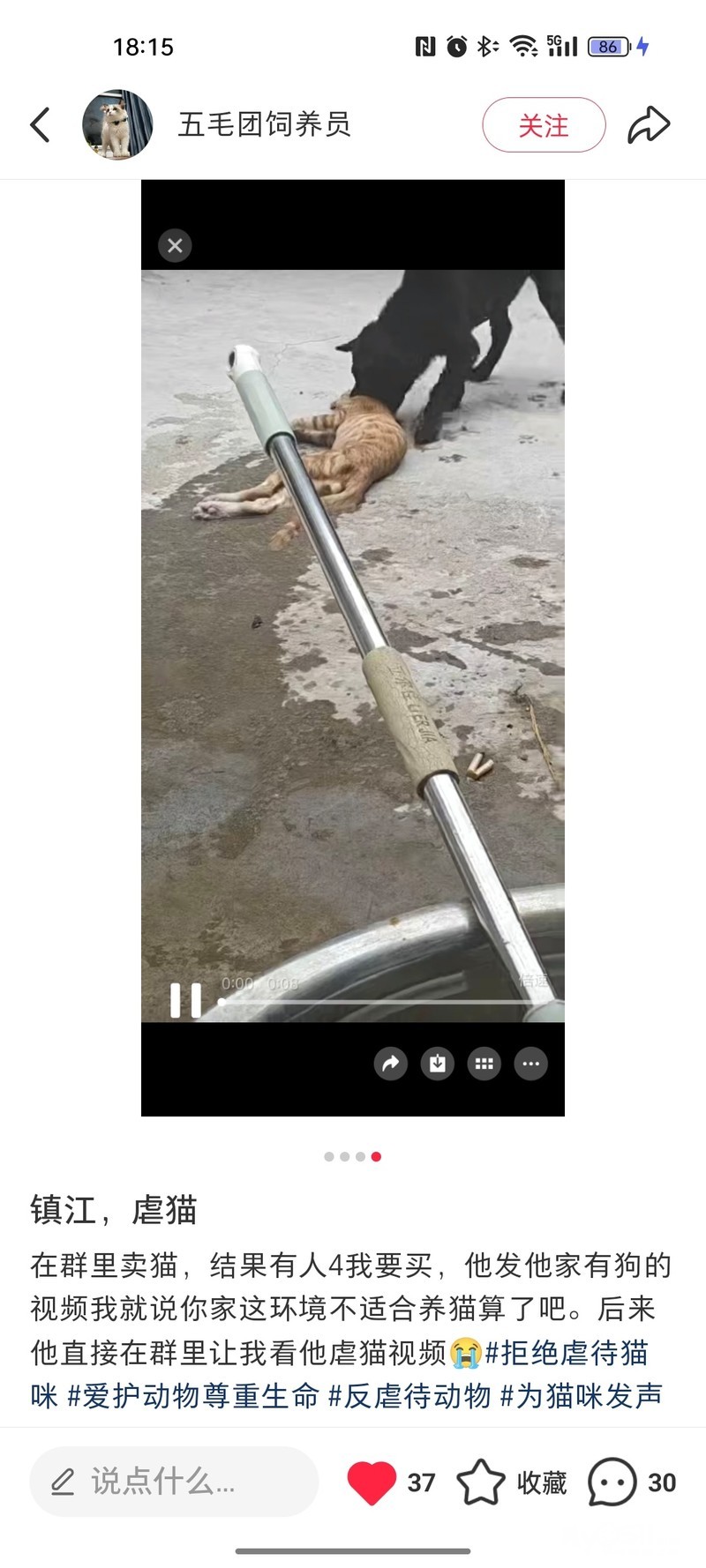Screen dimensions: 706x1568
Task: Open 五毛团饲养员's profile avatar
Action: pyautogui.click(x=117, y=124)
